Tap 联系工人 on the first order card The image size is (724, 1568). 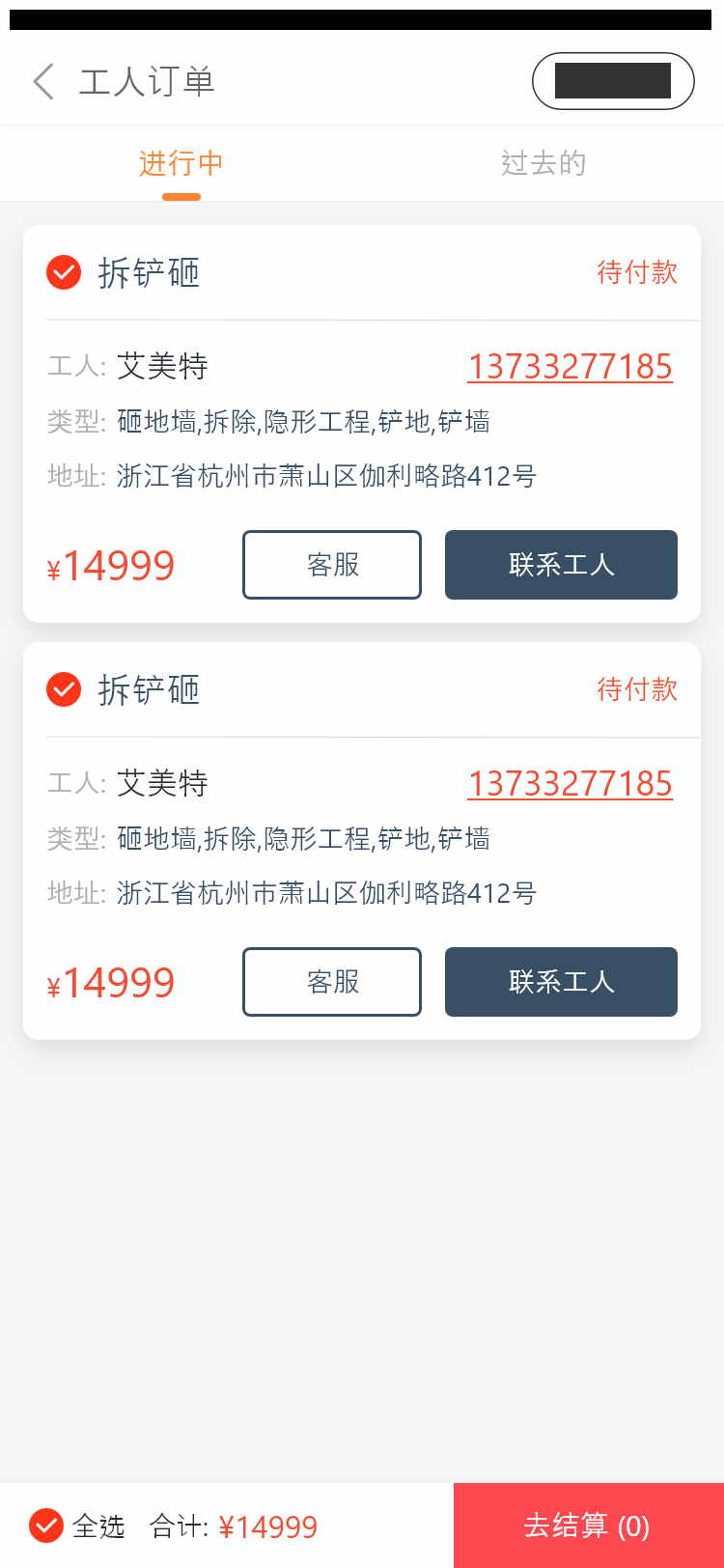(561, 565)
